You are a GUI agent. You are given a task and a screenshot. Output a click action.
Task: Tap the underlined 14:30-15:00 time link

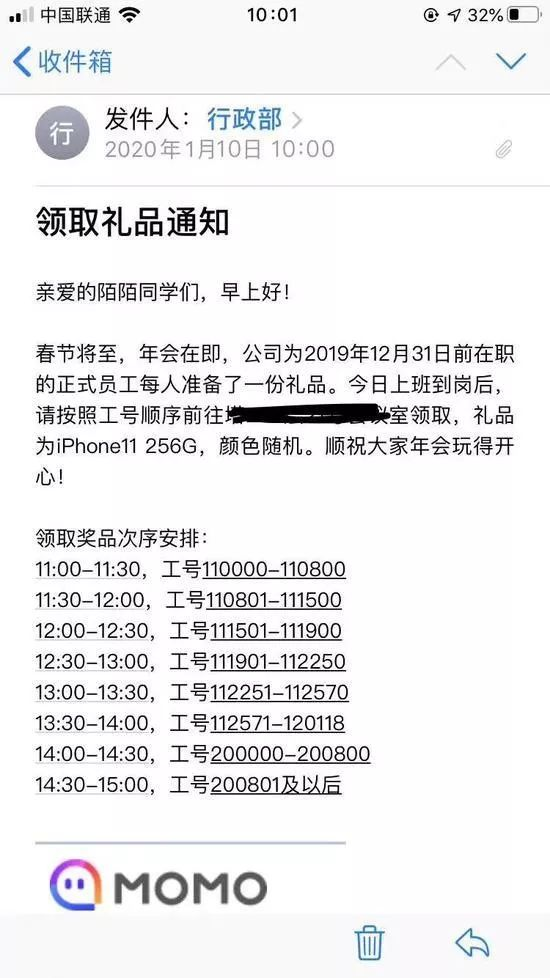point(94,785)
